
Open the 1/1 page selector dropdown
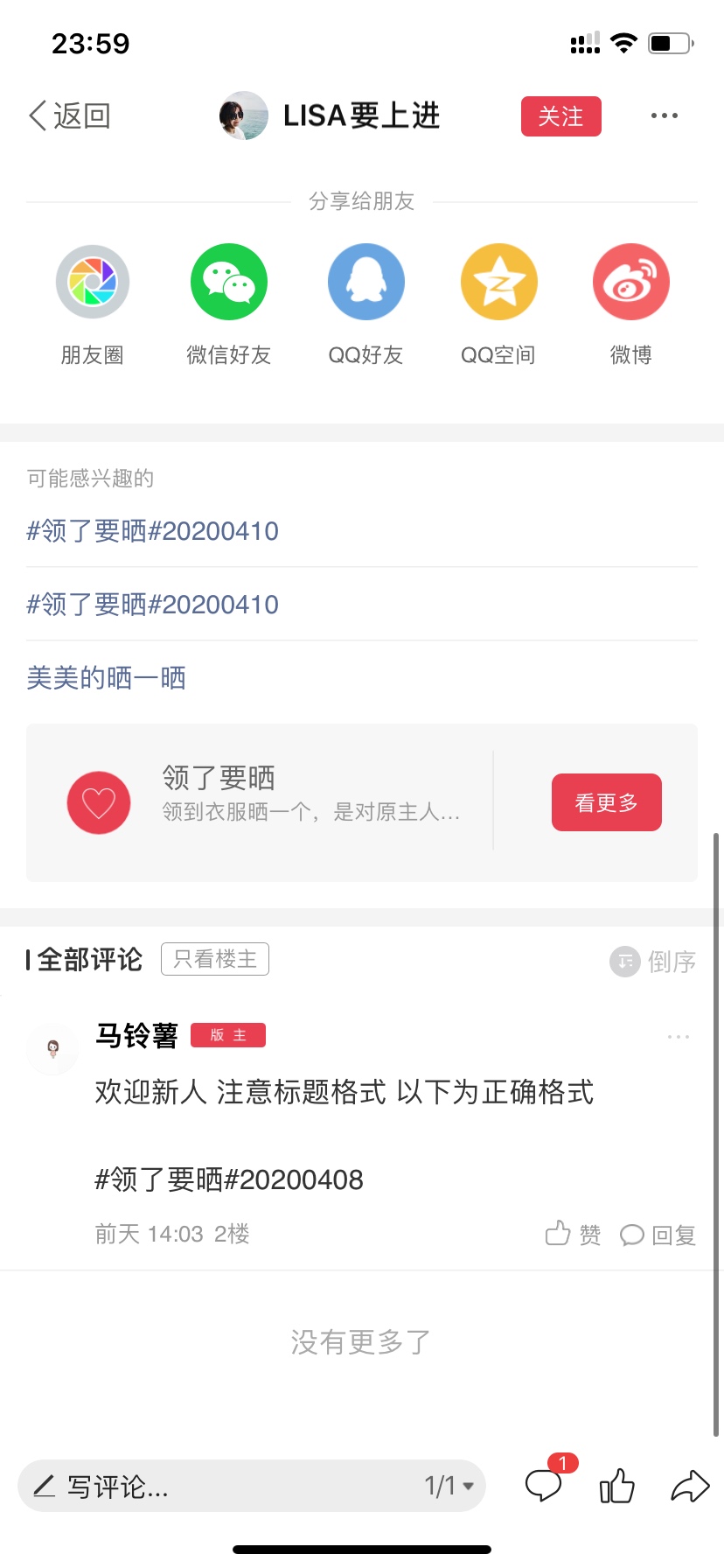449,1486
